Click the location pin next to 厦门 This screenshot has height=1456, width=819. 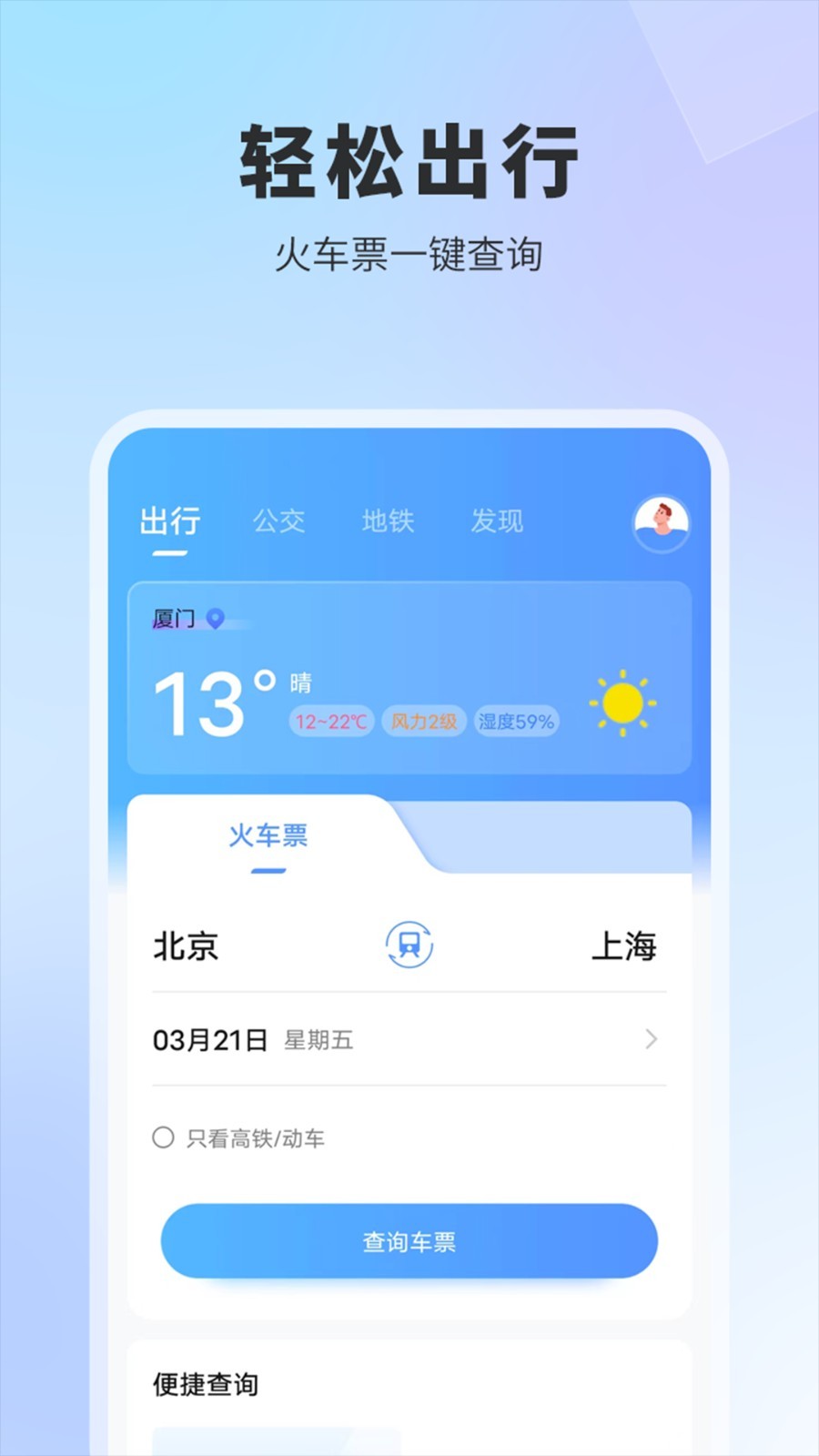tap(216, 617)
